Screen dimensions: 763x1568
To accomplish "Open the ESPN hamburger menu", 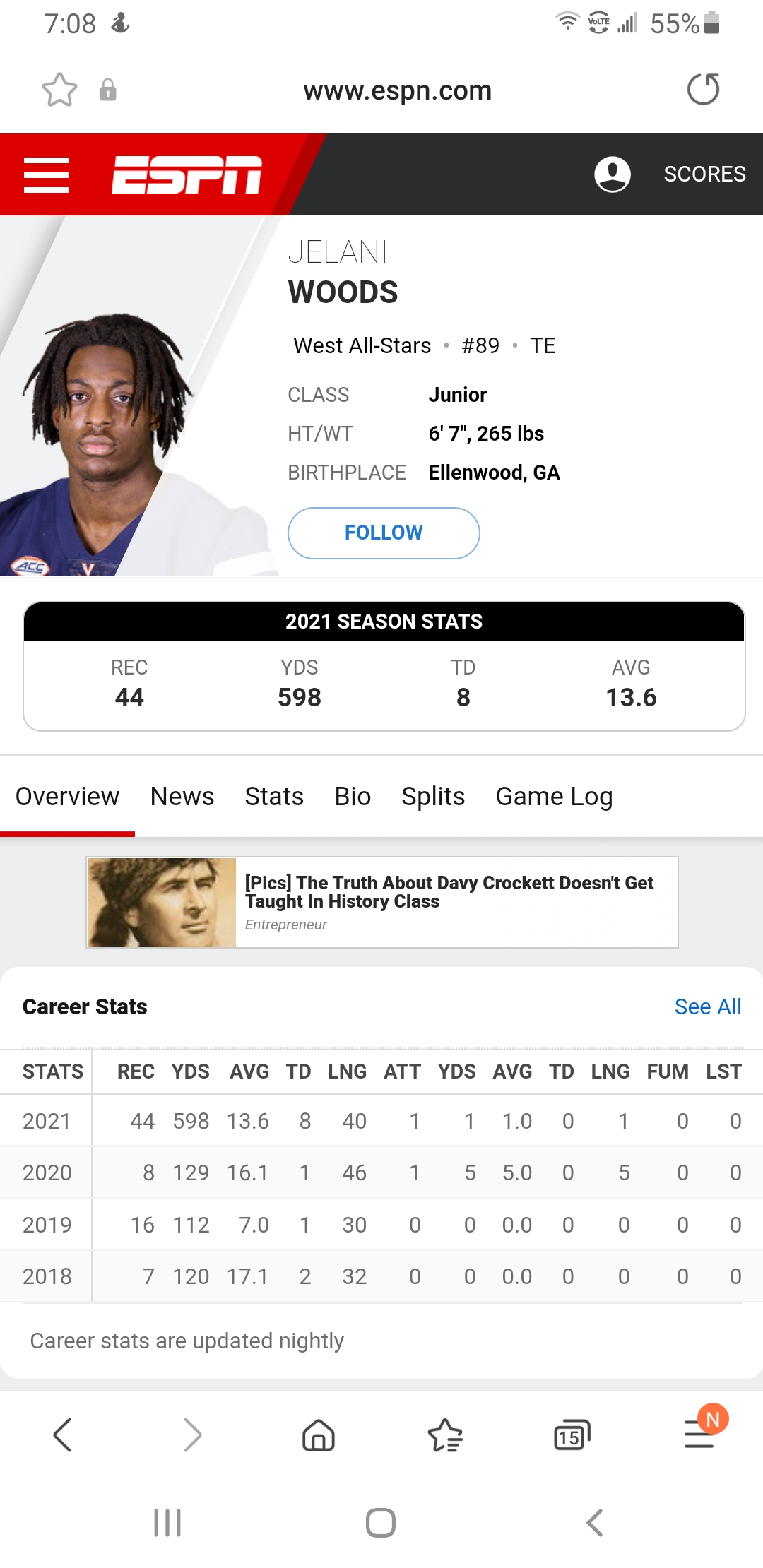I will (x=46, y=174).
